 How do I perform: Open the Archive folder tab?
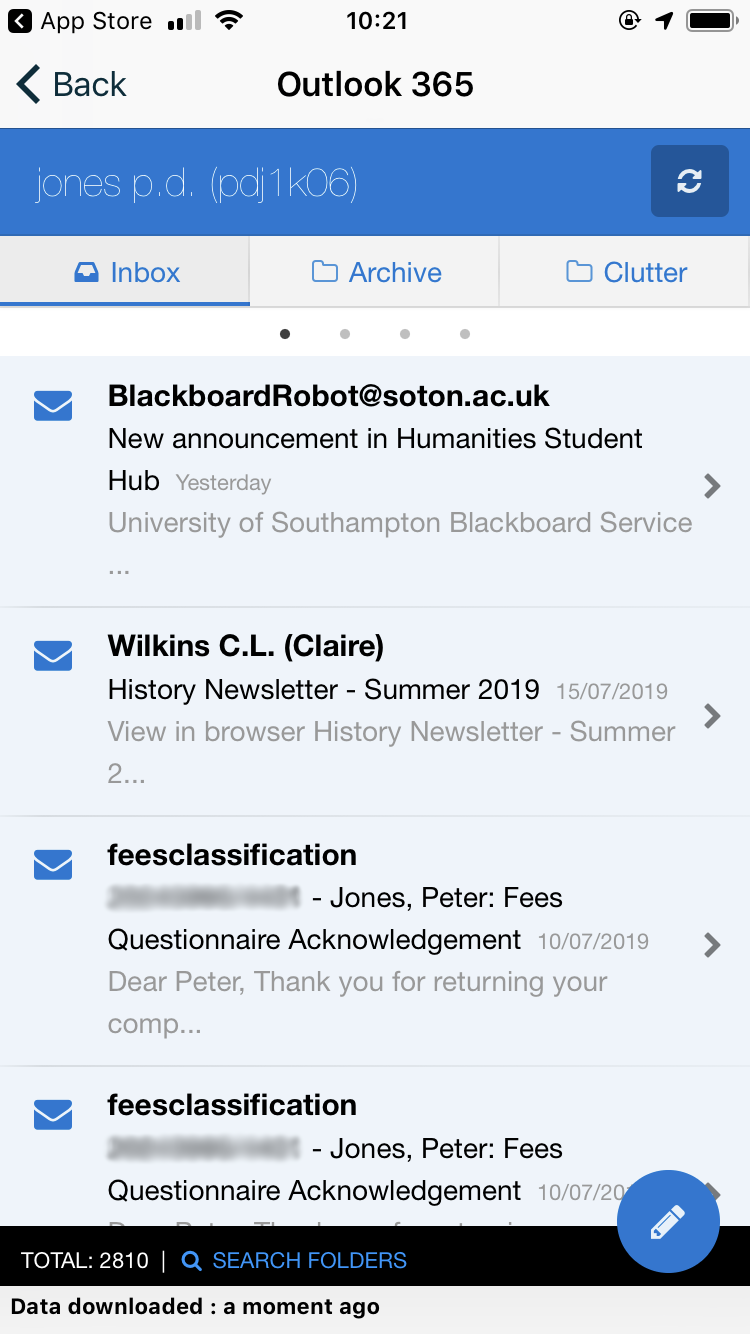(x=374, y=272)
